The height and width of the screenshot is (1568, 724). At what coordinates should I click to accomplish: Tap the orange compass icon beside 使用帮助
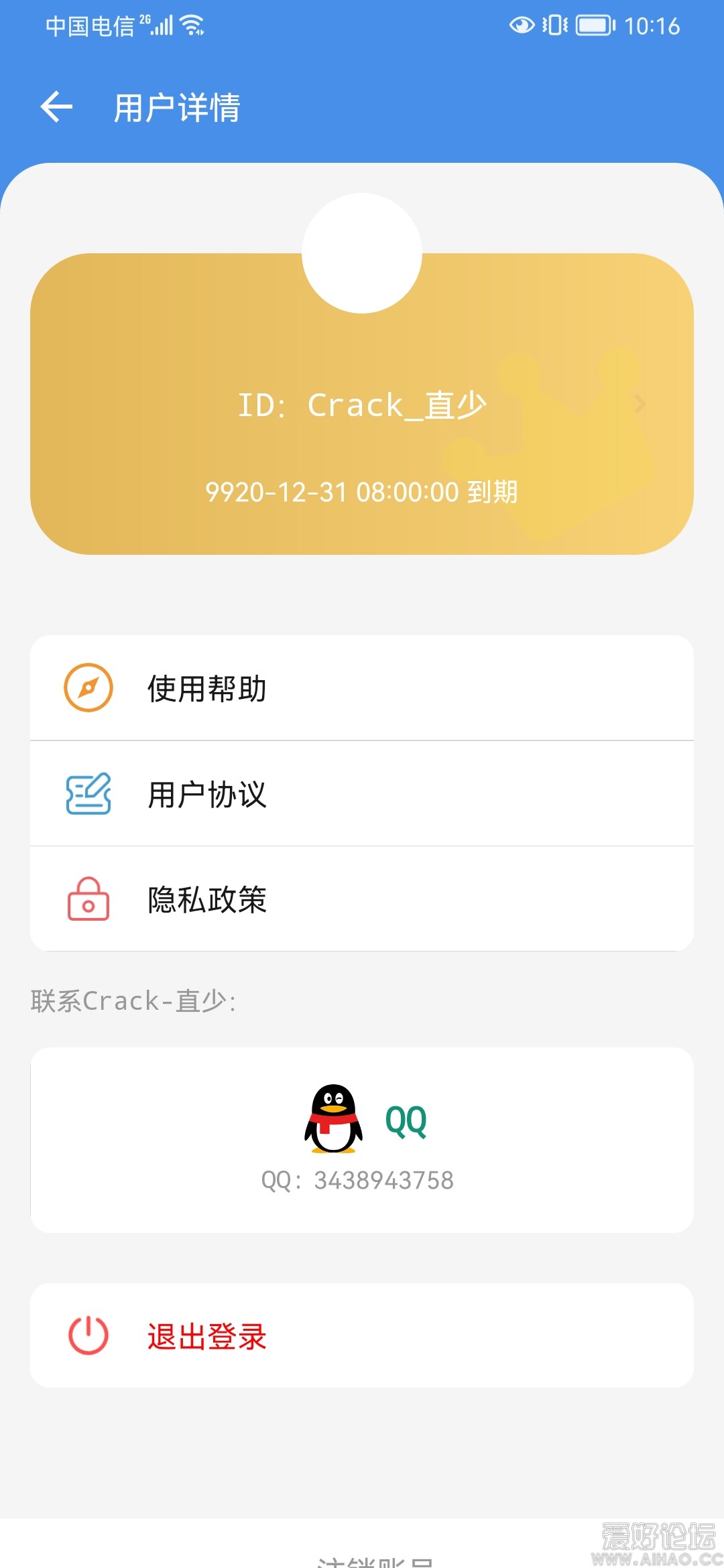[87, 687]
